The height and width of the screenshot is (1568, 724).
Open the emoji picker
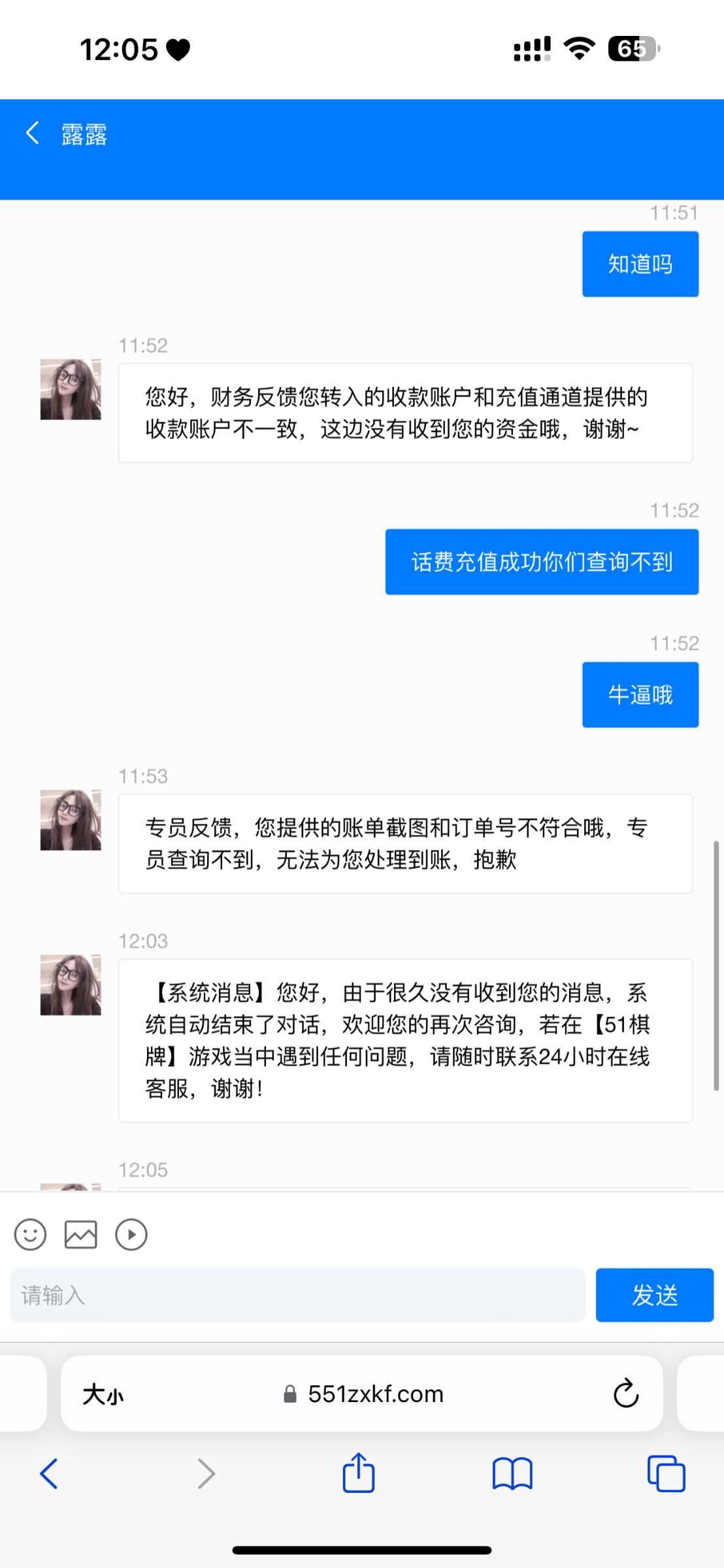point(30,1234)
